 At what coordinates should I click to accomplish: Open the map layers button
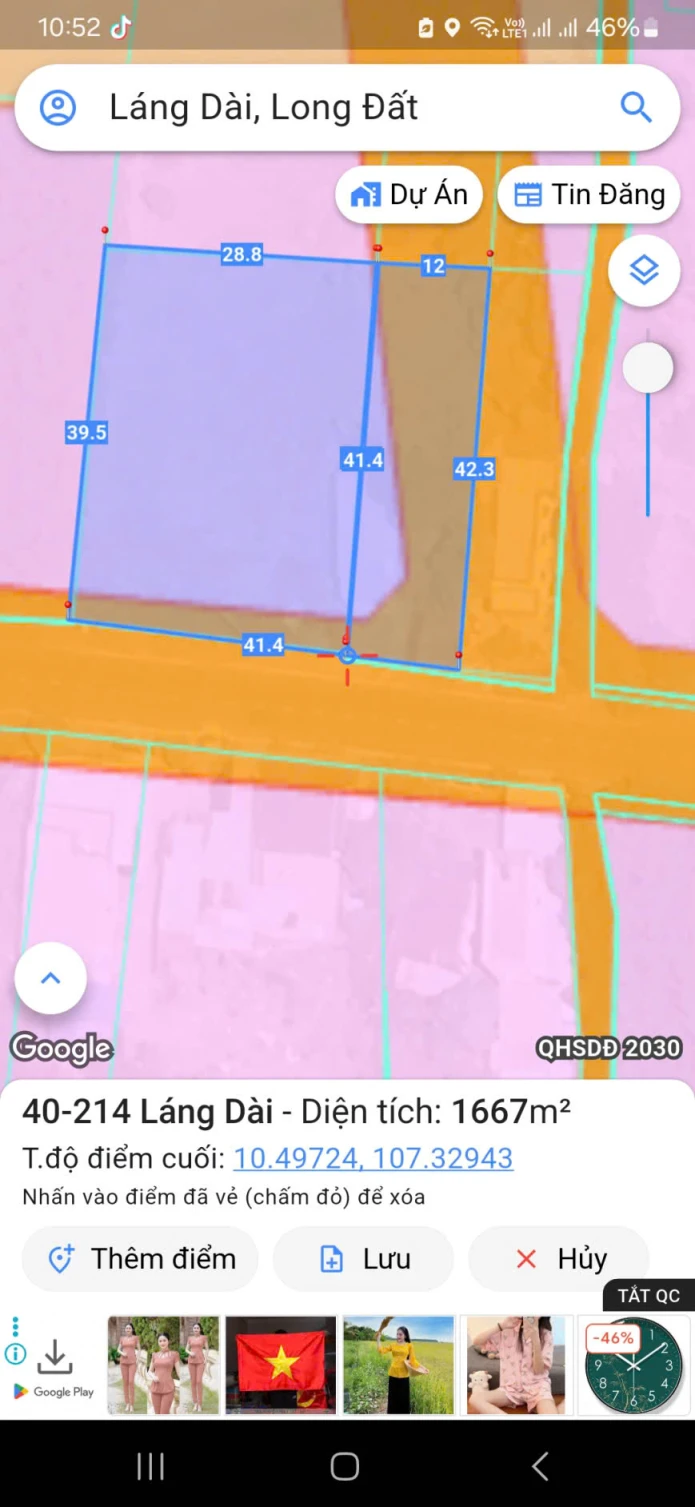pos(644,270)
